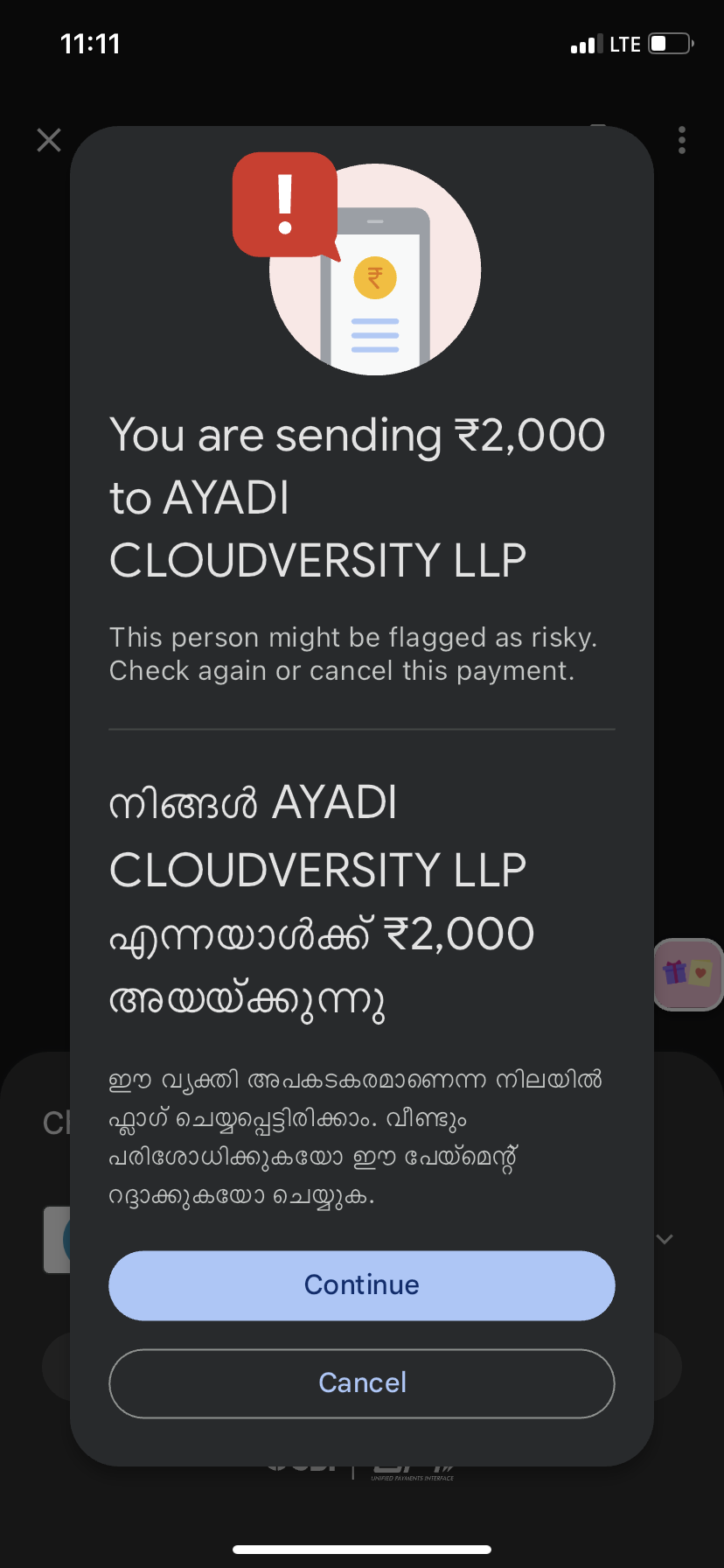The width and height of the screenshot is (724, 1568).
Task: Open the three-dot overflow menu
Action: 682,140
